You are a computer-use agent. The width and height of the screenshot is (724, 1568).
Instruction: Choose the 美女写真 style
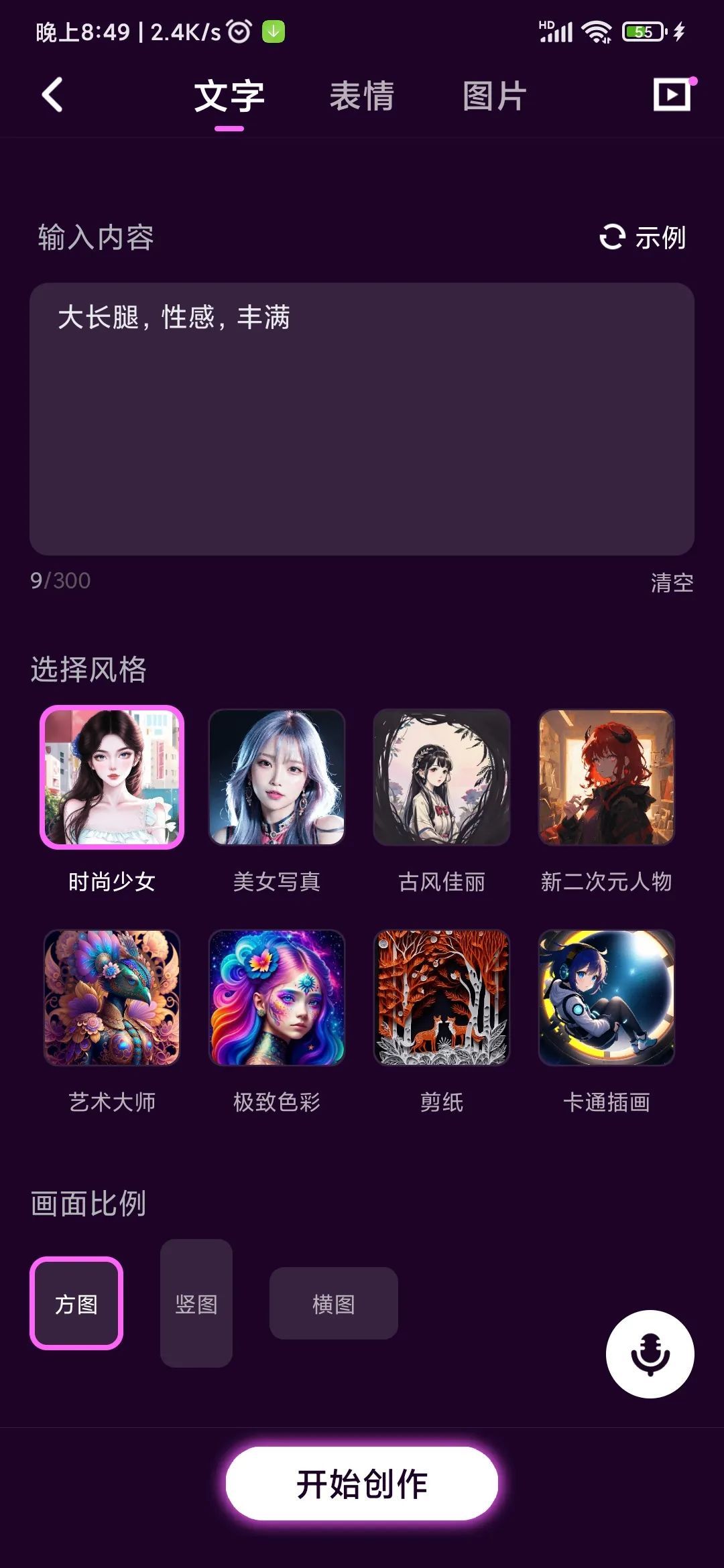click(277, 777)
